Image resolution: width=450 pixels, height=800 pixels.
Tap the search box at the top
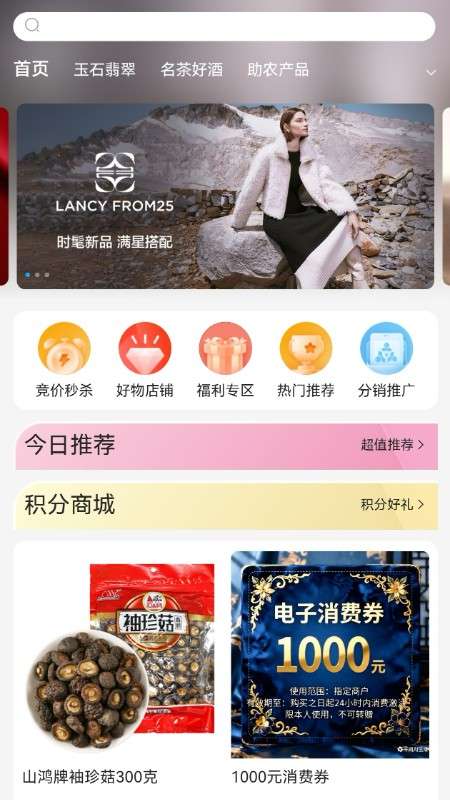224,27
